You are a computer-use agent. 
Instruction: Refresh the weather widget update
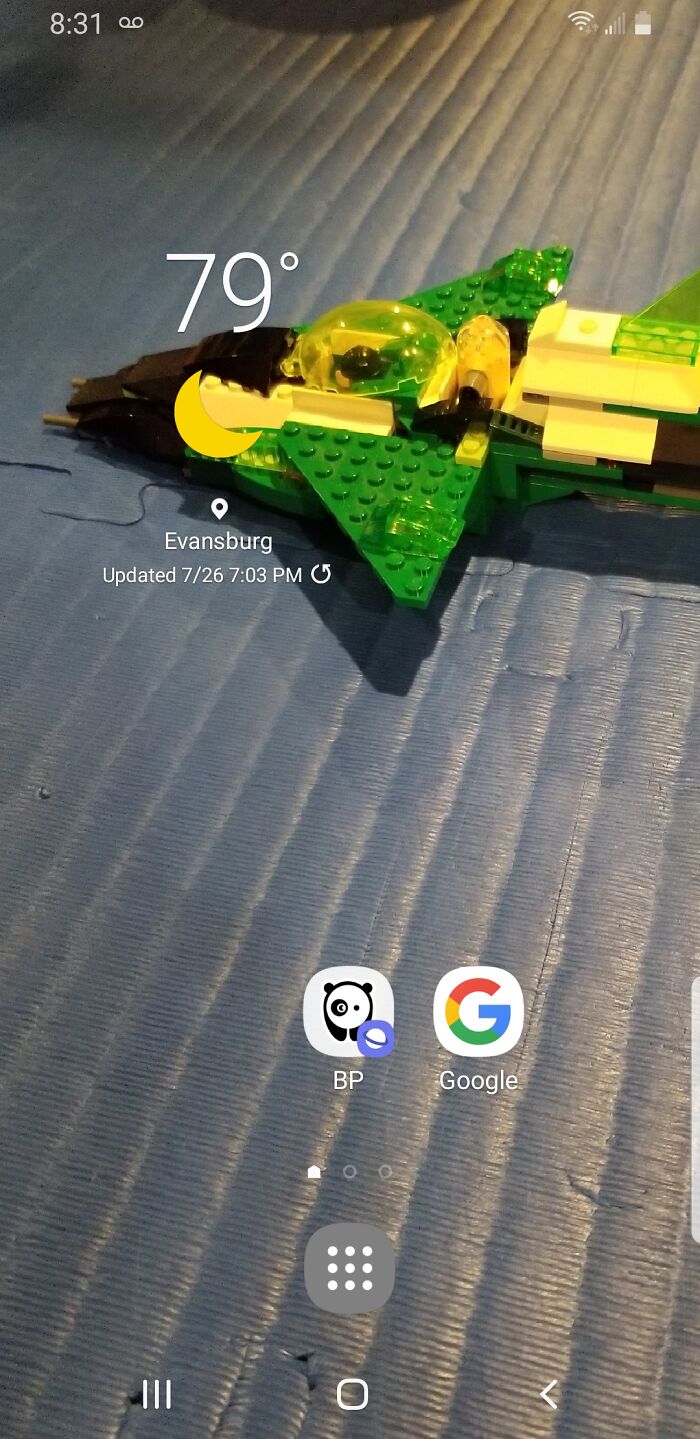tap(321, 574)
